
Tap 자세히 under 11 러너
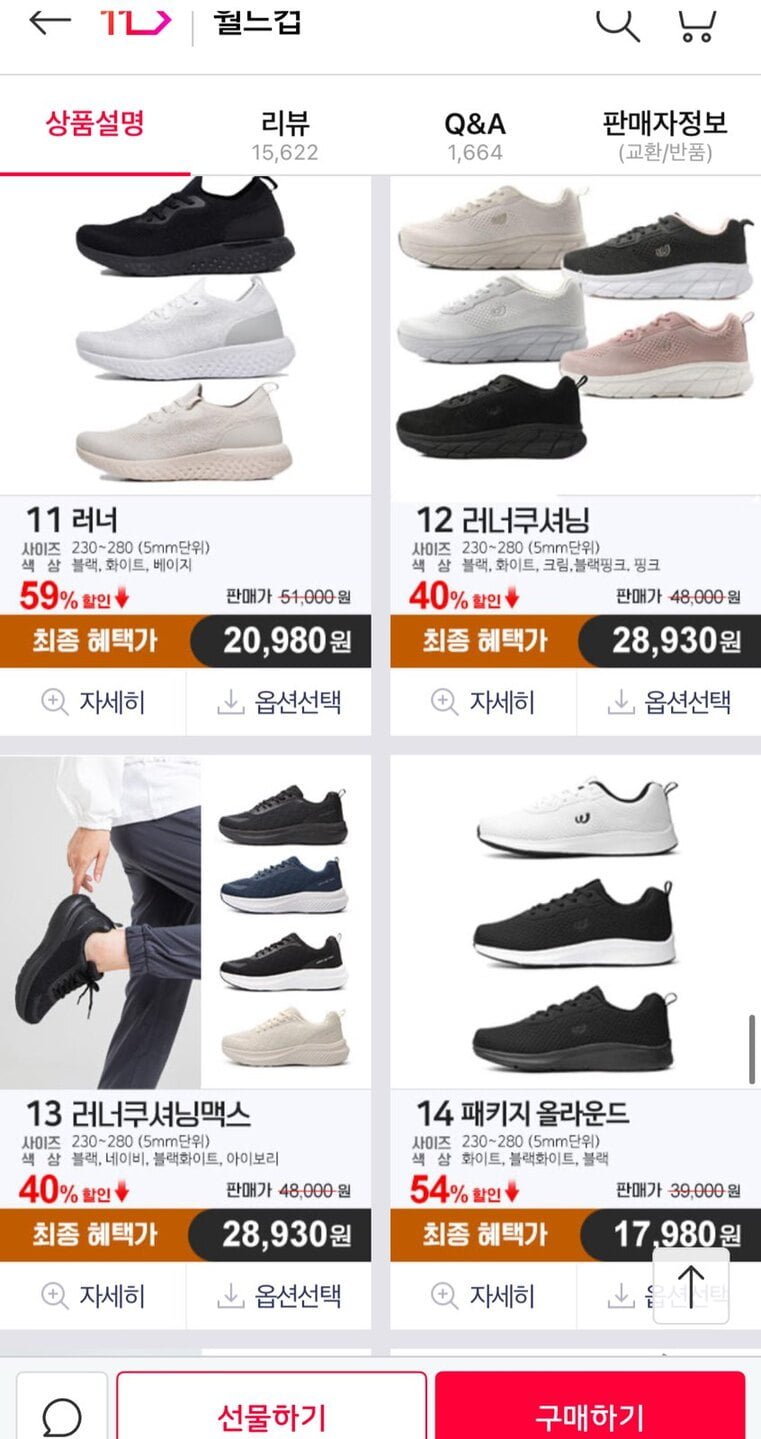click(93, 702)
